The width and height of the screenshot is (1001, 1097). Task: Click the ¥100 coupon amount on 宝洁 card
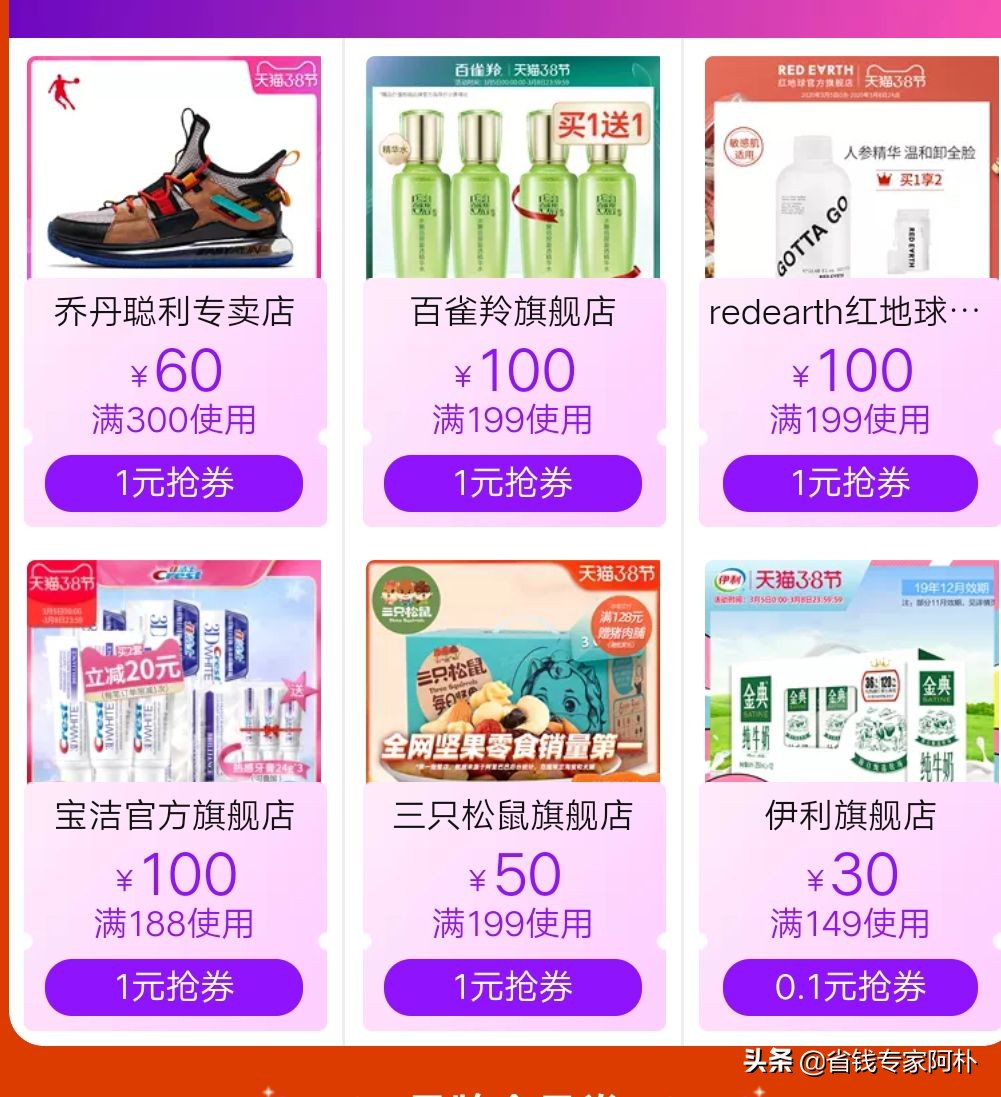173,873
